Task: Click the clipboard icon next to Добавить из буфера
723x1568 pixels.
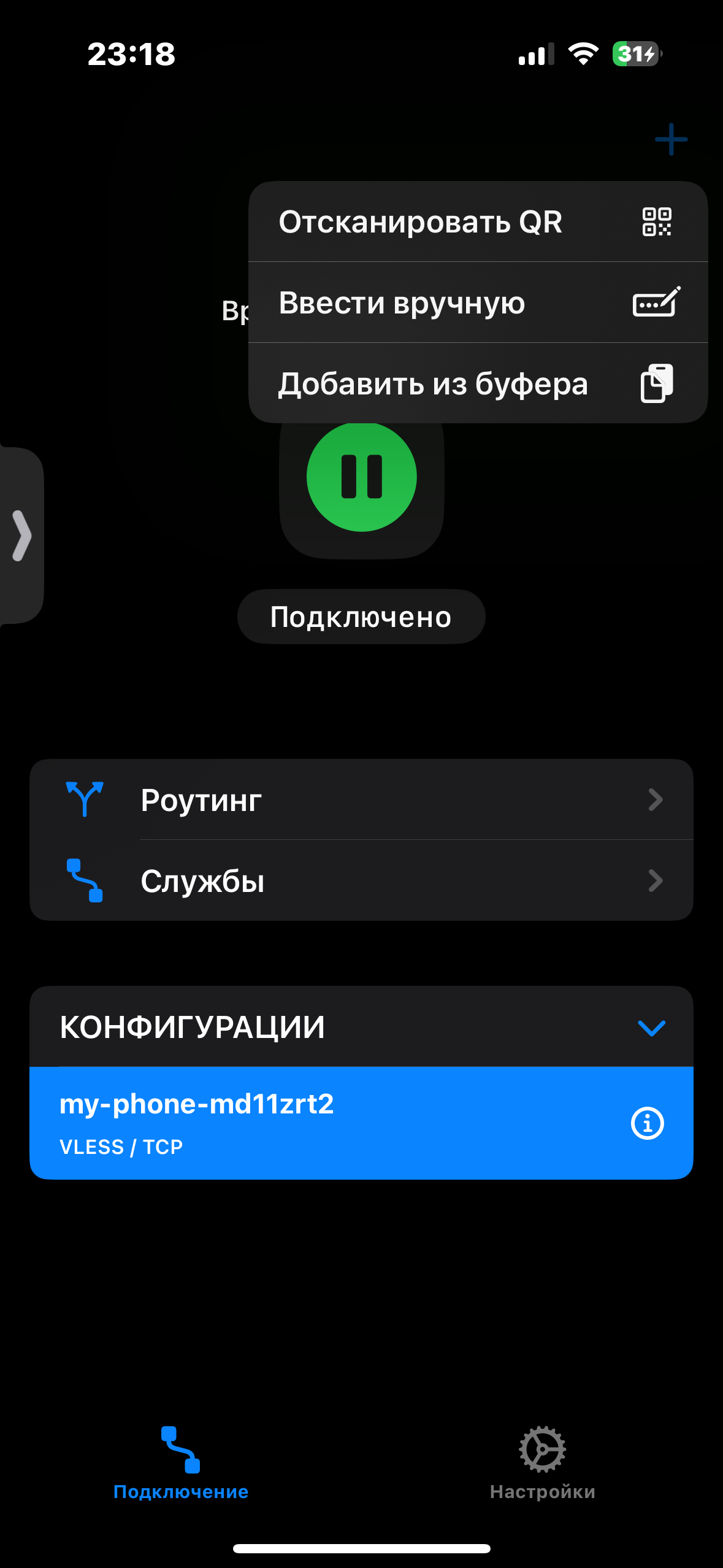Action: tap(657, 382)
